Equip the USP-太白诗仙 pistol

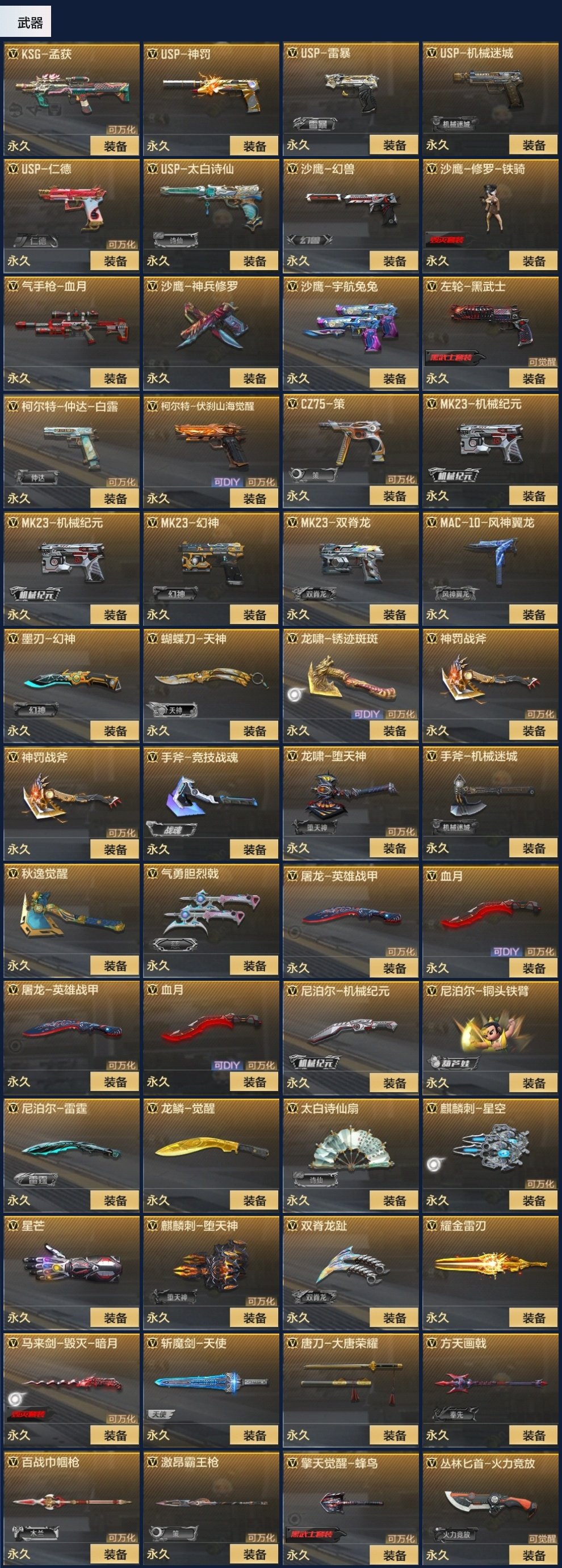254,261
